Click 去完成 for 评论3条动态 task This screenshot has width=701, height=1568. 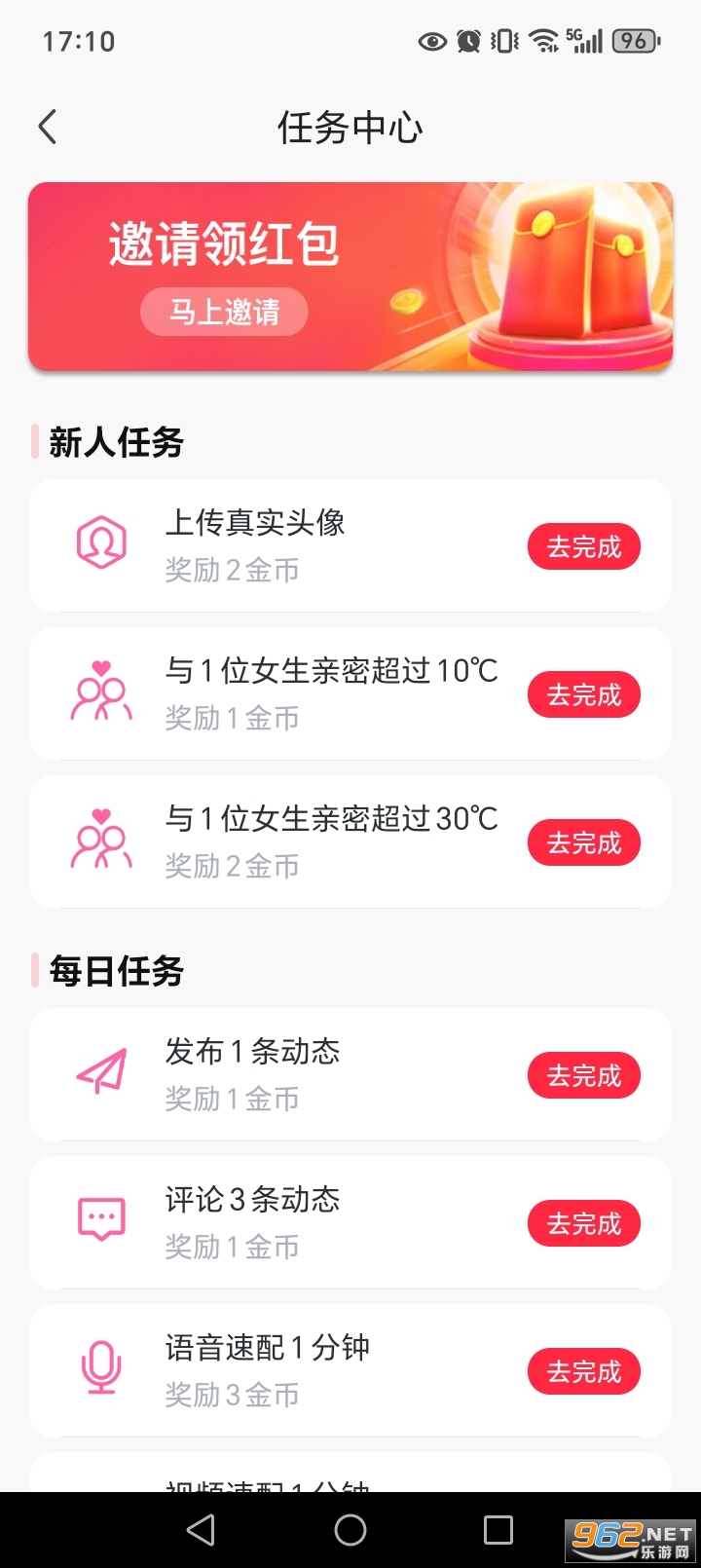[583, 1222]
